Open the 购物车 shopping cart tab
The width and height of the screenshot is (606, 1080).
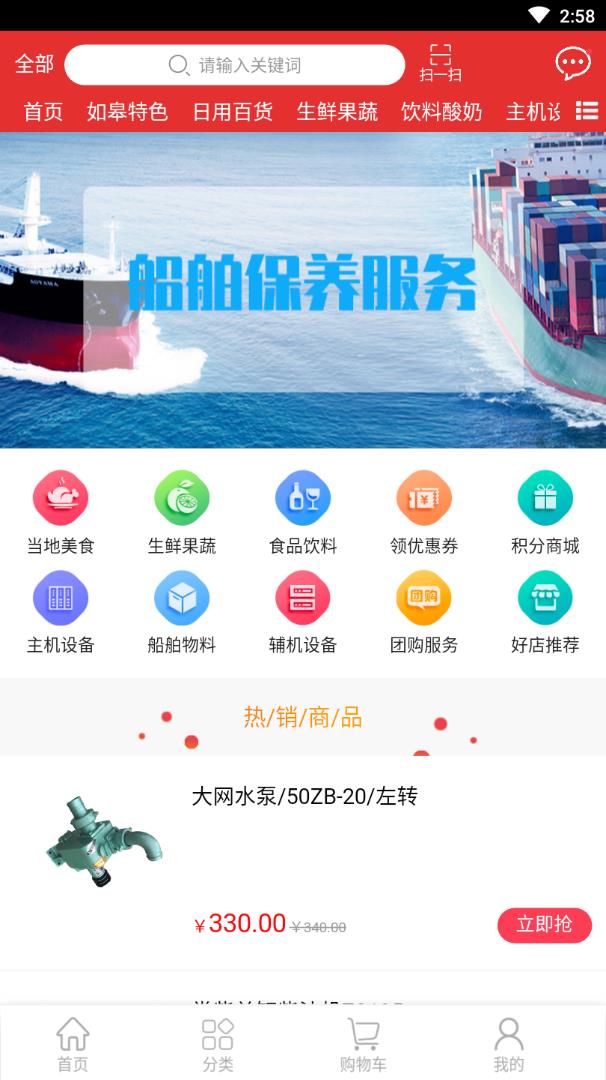(x=363, y=1044)
